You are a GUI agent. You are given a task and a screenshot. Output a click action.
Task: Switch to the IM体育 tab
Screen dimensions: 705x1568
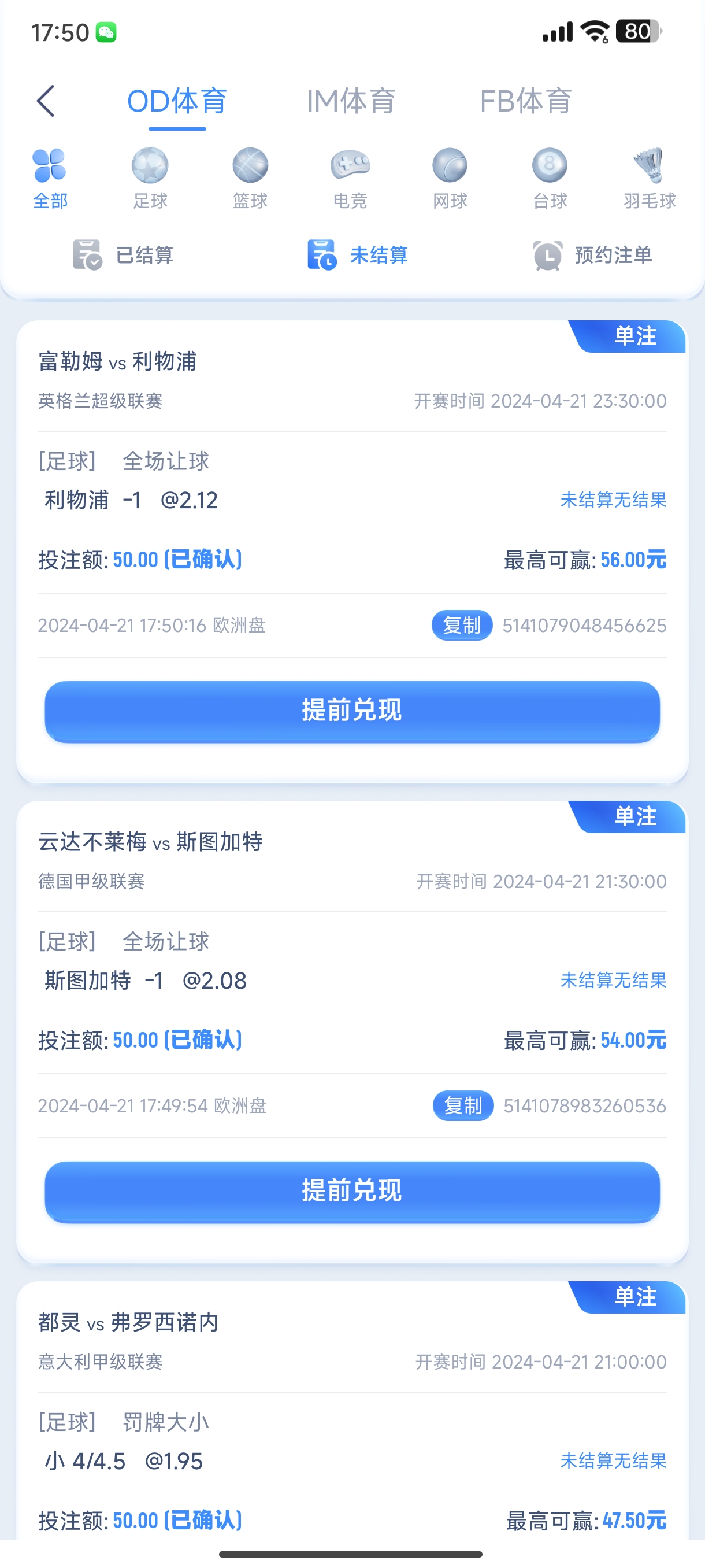pyautogui.click(x=351, y=101)
